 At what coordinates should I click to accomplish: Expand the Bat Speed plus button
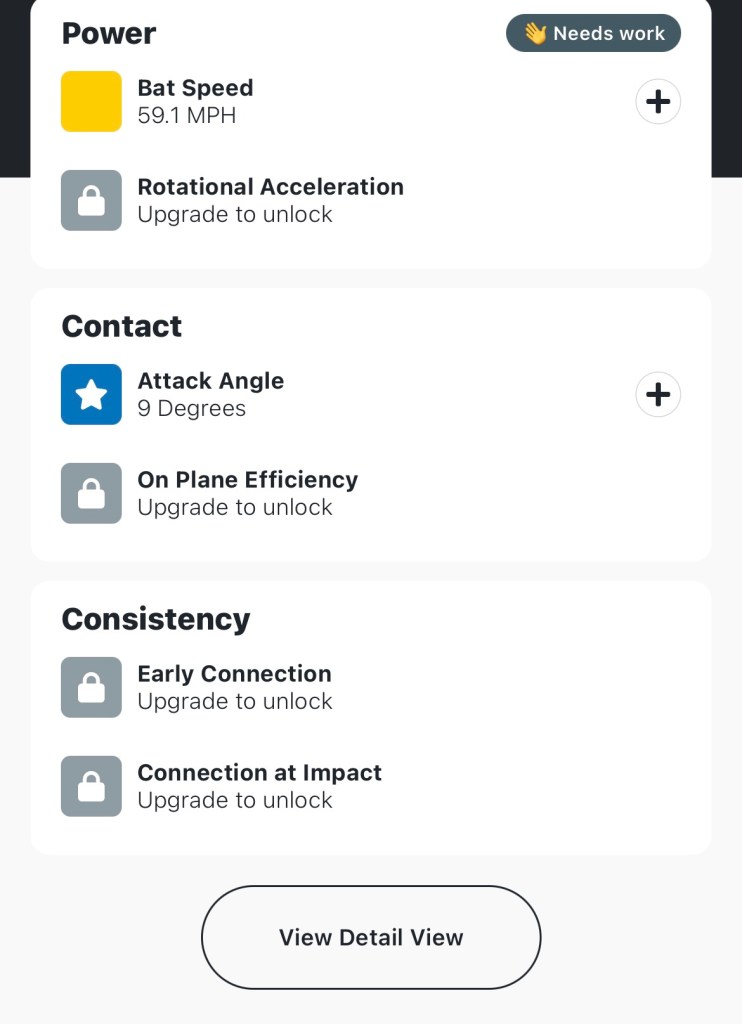[658, 102]
